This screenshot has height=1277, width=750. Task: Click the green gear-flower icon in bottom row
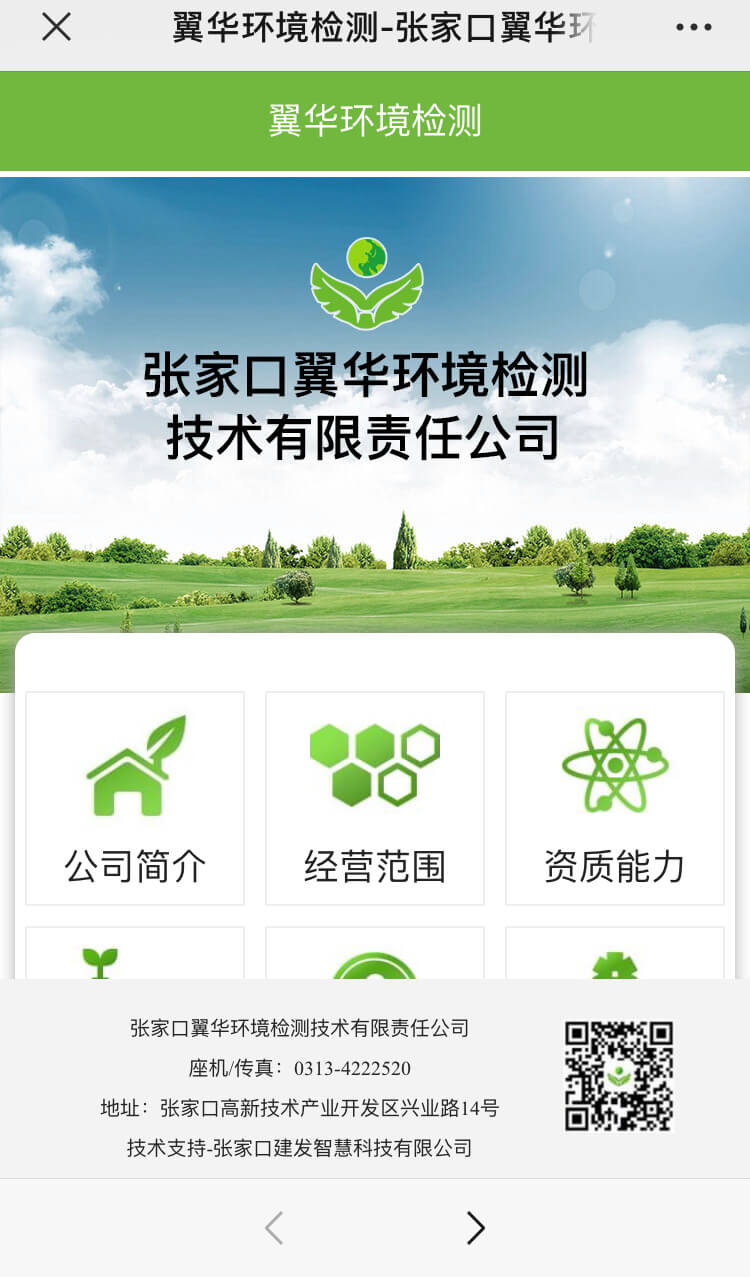pos(615,965)
